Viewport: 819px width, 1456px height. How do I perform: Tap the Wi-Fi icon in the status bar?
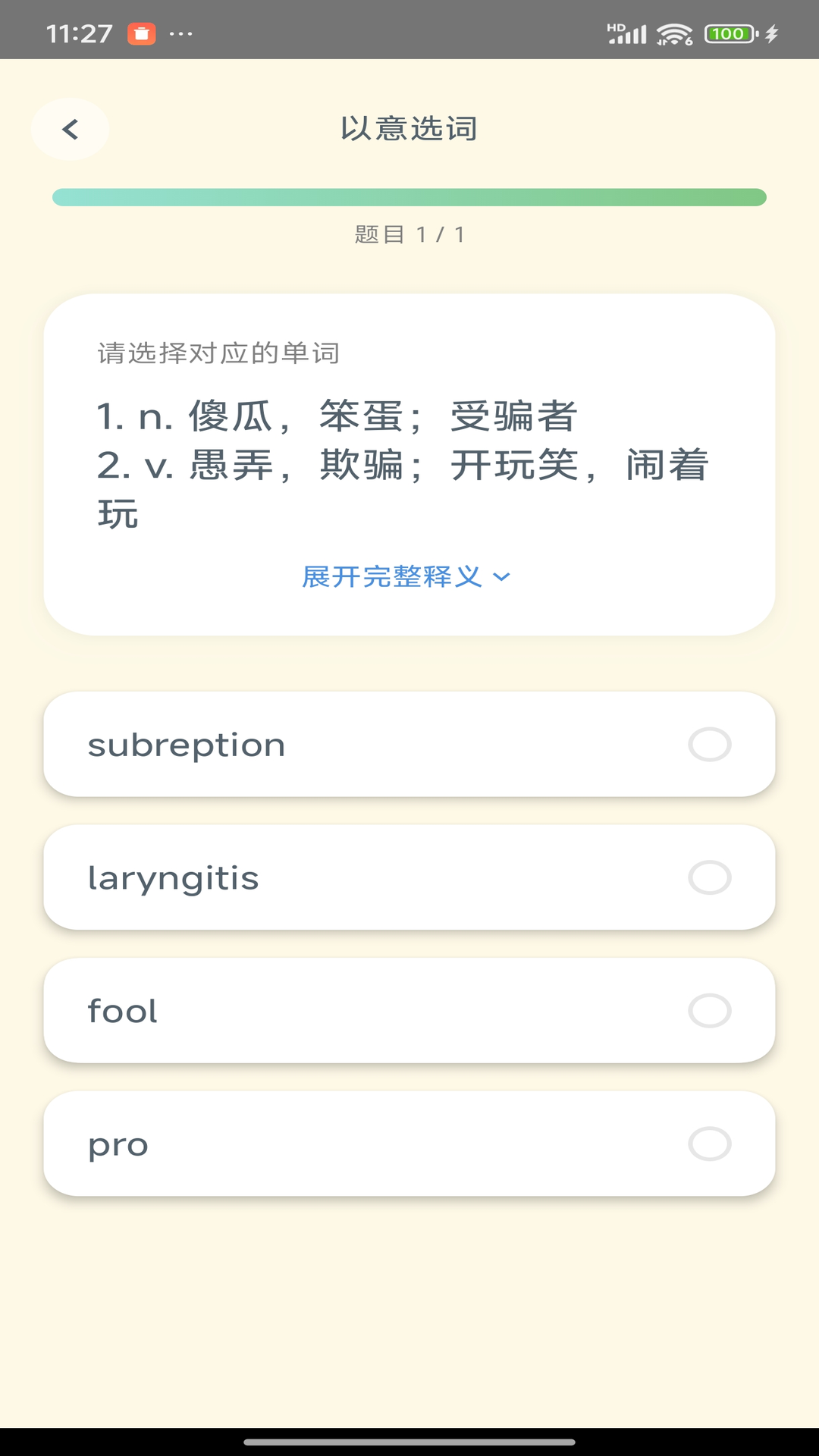674,33
